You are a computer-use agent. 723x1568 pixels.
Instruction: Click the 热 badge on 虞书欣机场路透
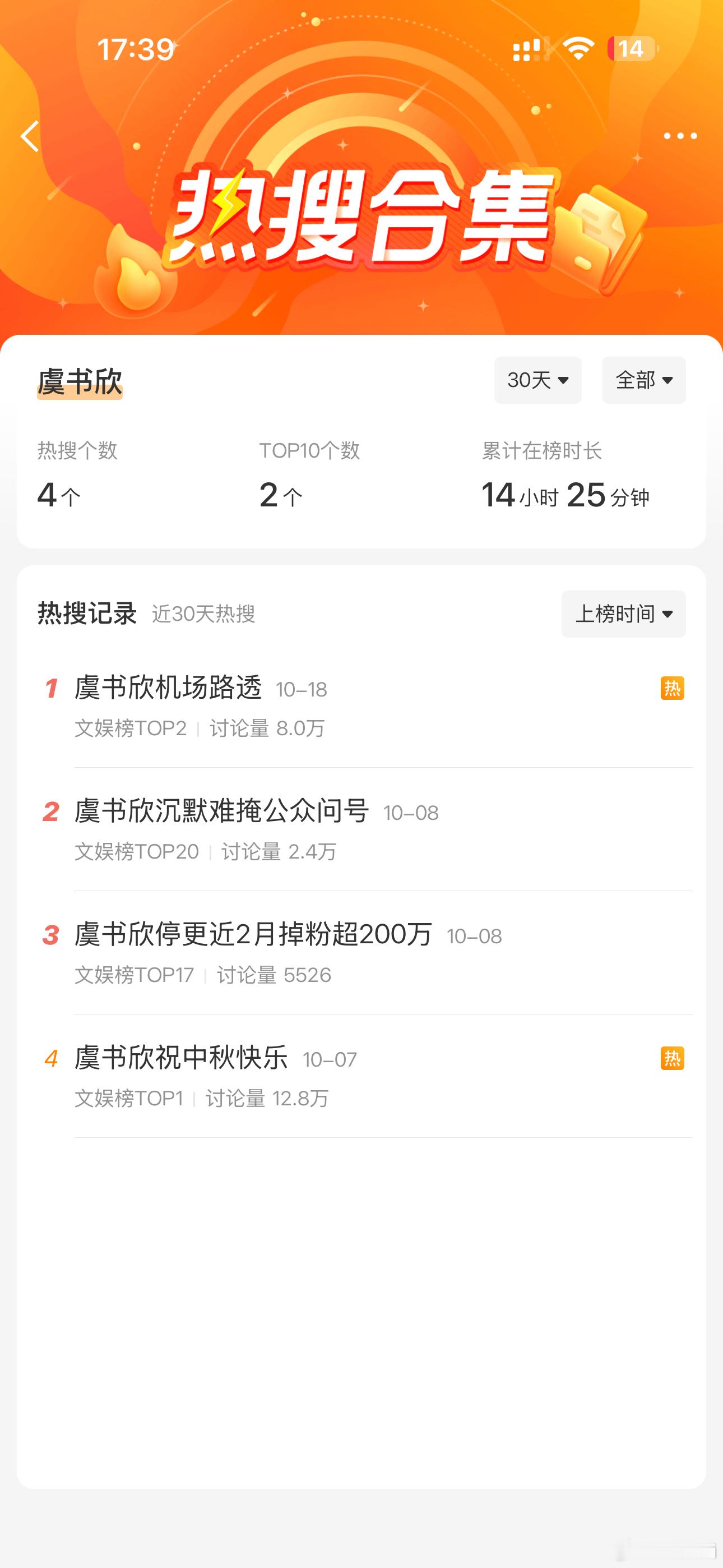pos(672,688)
